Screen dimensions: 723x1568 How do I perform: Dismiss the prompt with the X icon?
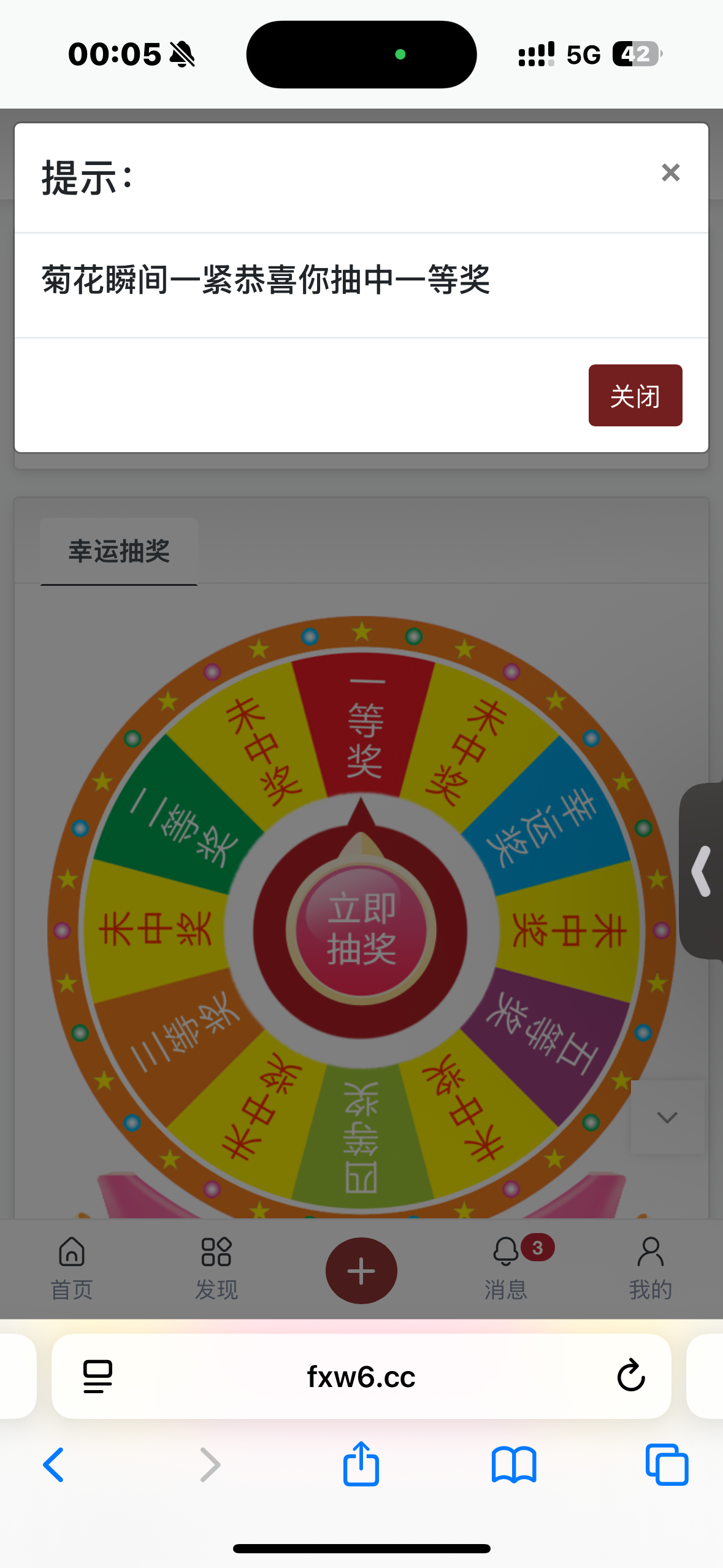(x=670, y=173)
